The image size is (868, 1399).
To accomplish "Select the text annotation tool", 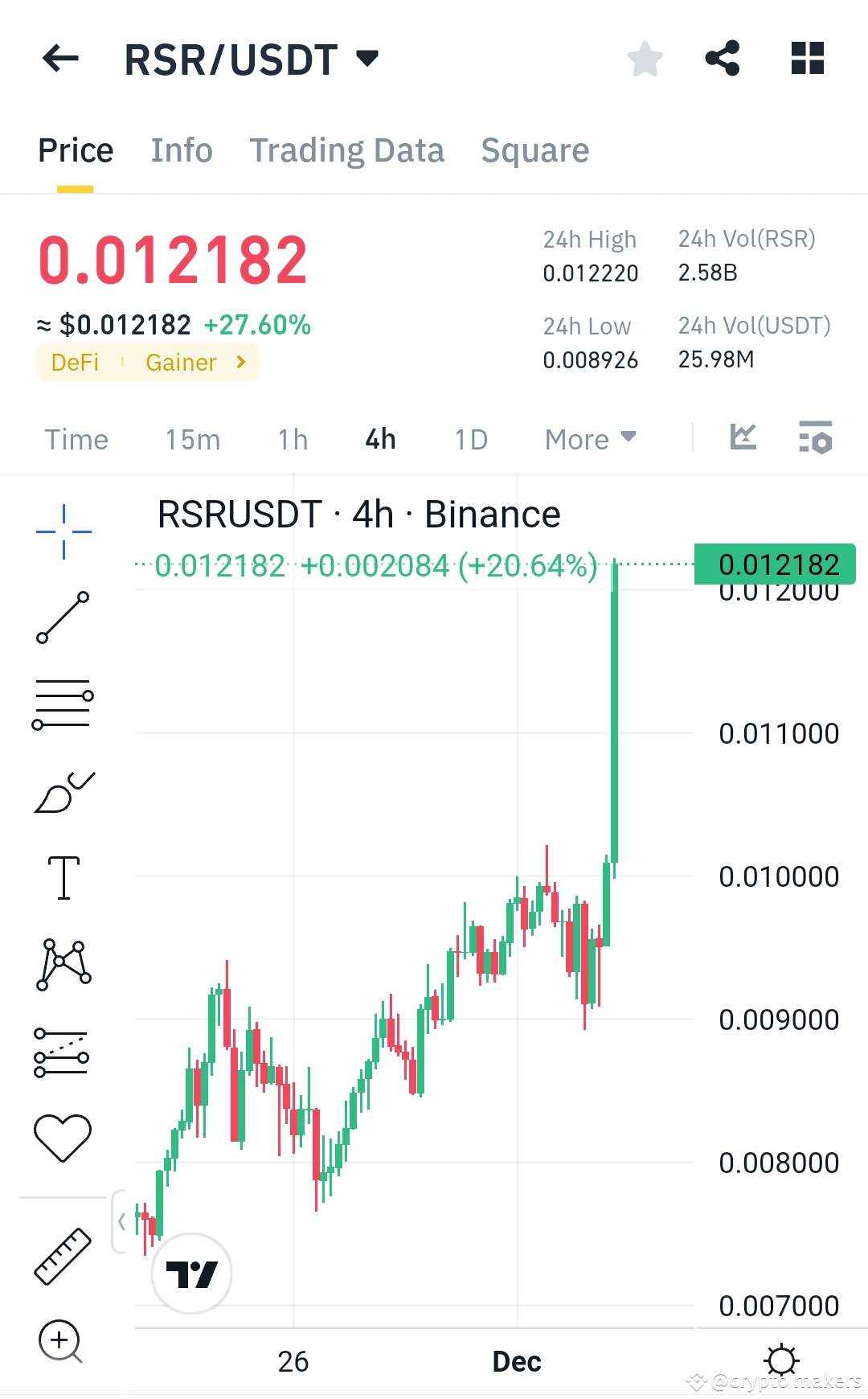I will click(x=64, y=877).
